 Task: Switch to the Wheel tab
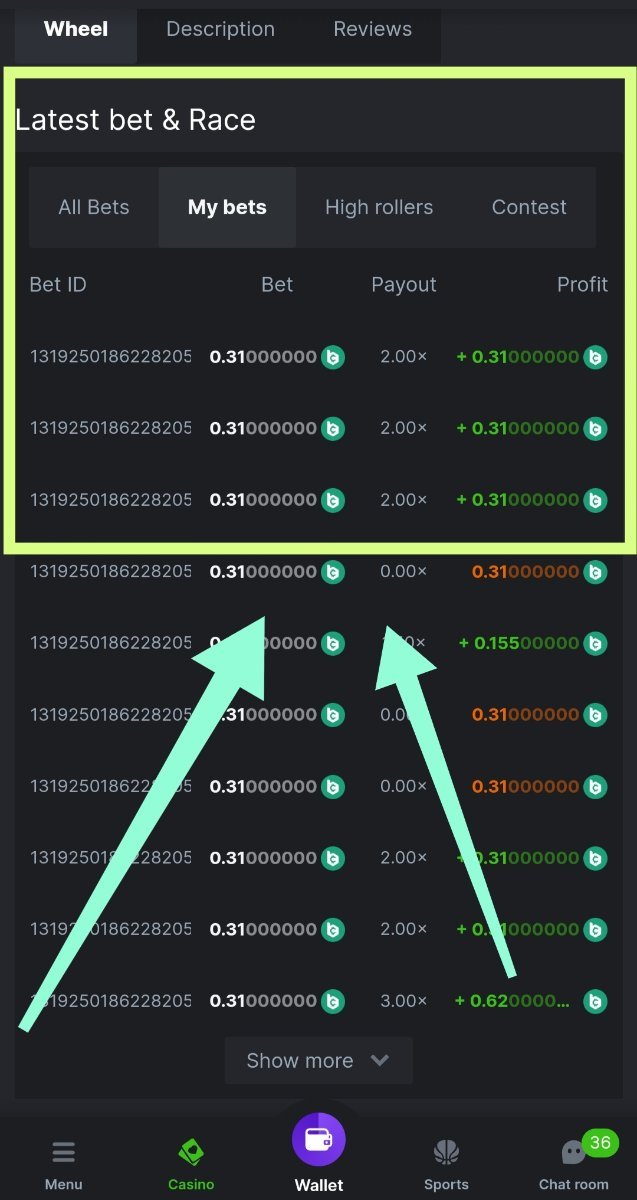(x=76, y=30)
